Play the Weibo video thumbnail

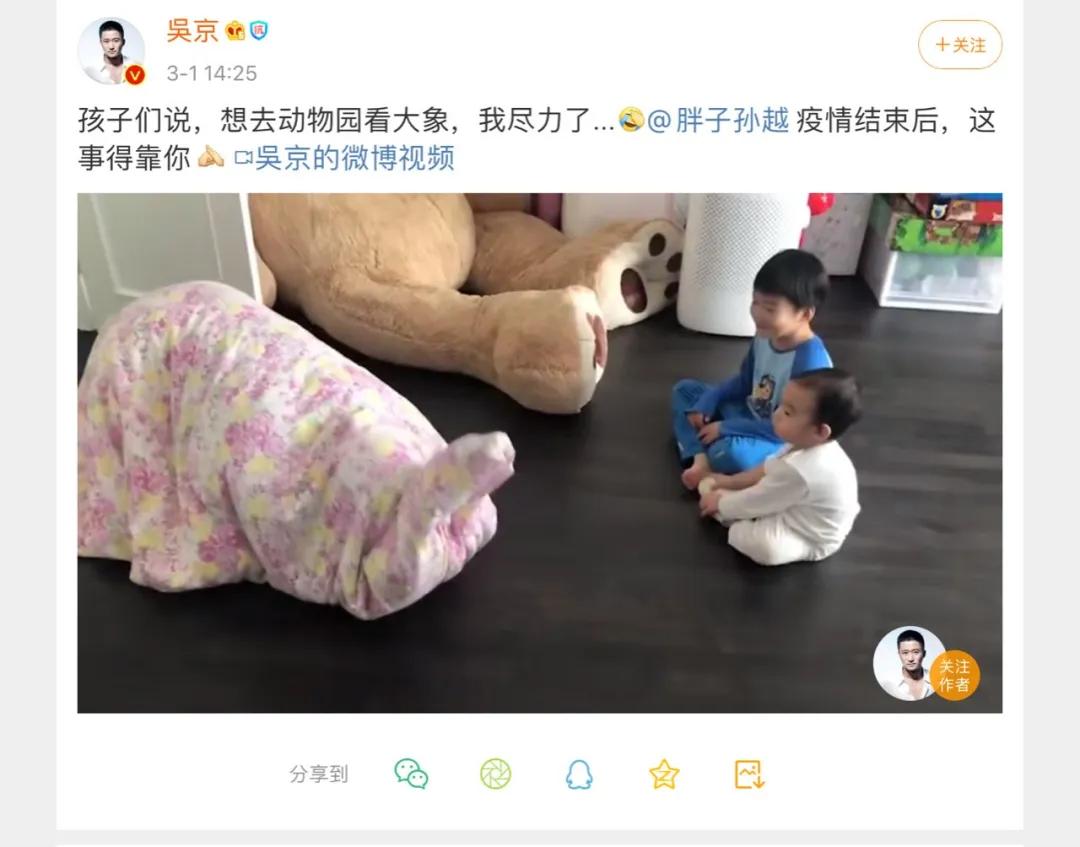[x=539, y=452]
